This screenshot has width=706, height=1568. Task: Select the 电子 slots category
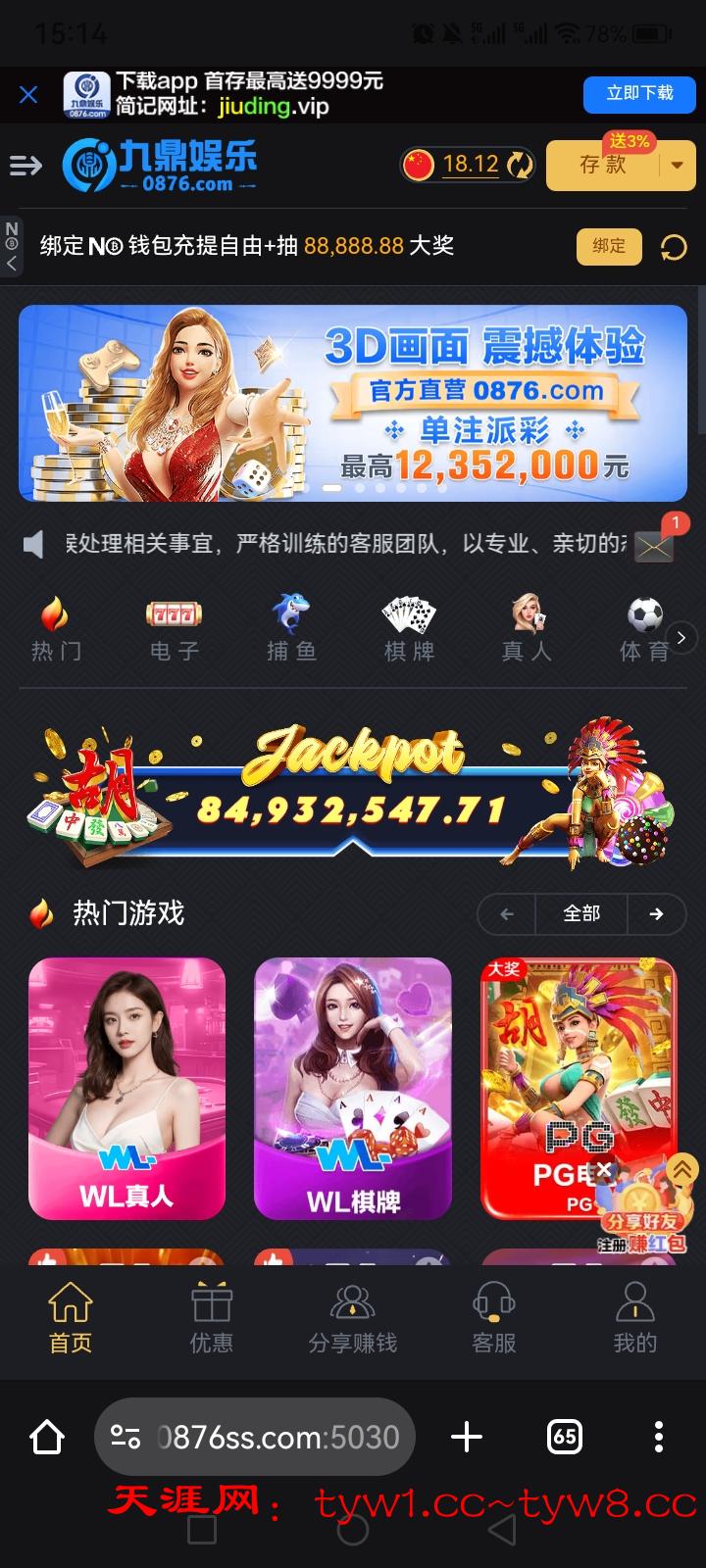pyautogui.click(x=175, y=629)
